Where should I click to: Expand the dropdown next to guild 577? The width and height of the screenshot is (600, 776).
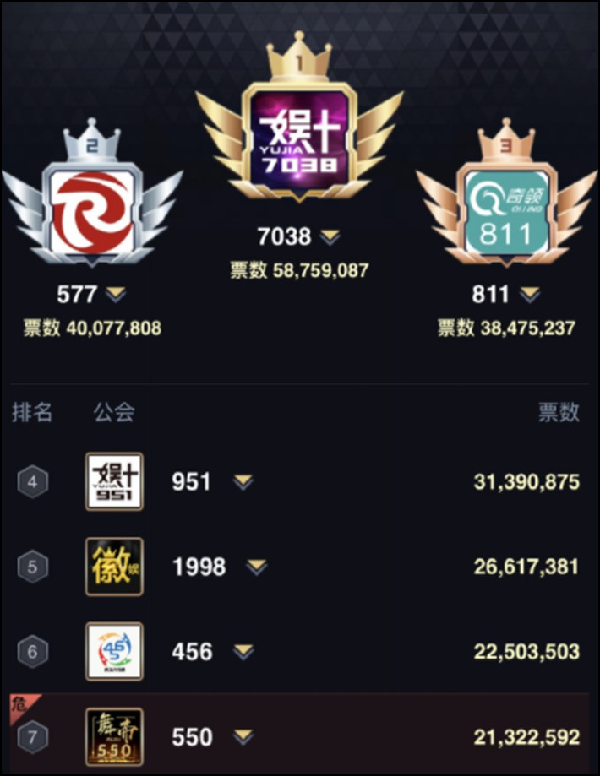[x=116, y=294]
